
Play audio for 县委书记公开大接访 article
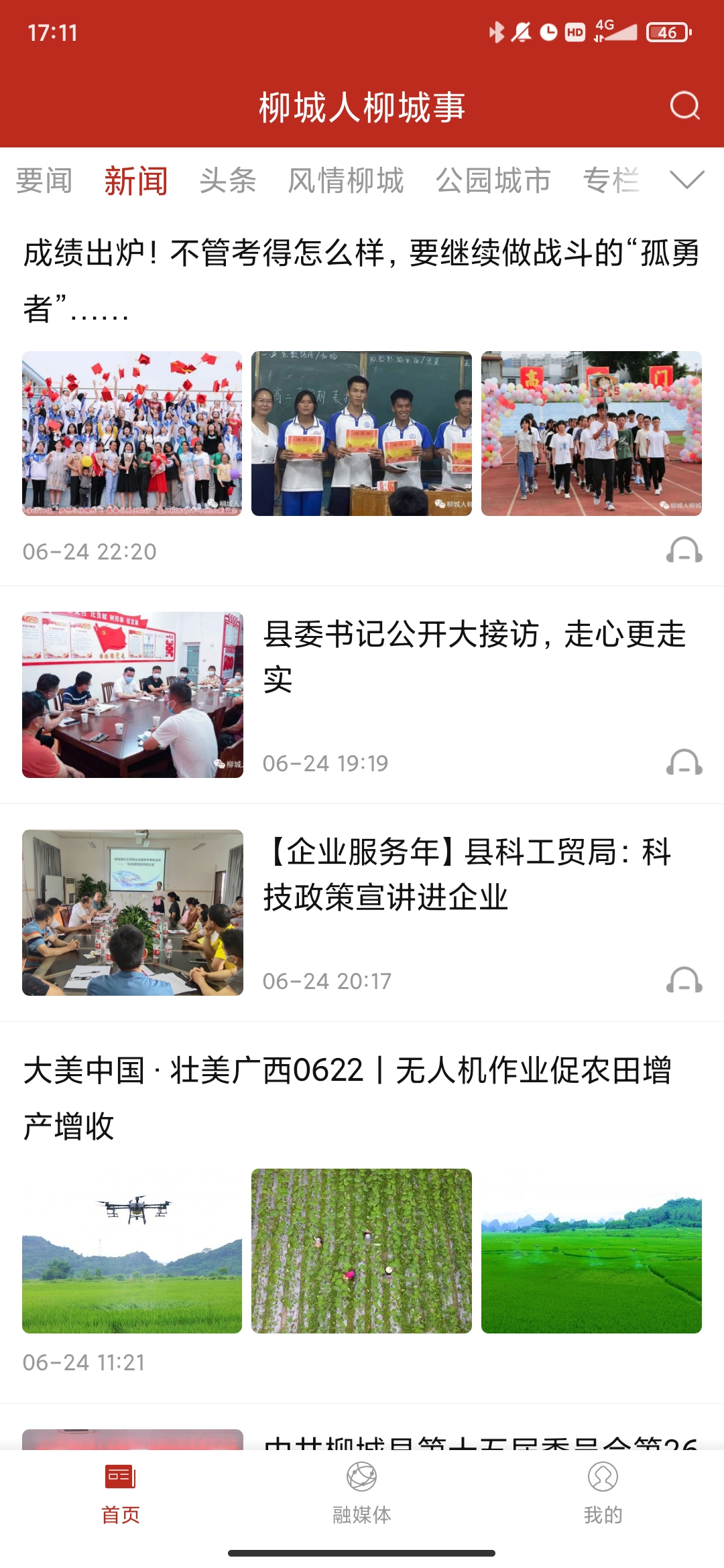coord(684,763)
